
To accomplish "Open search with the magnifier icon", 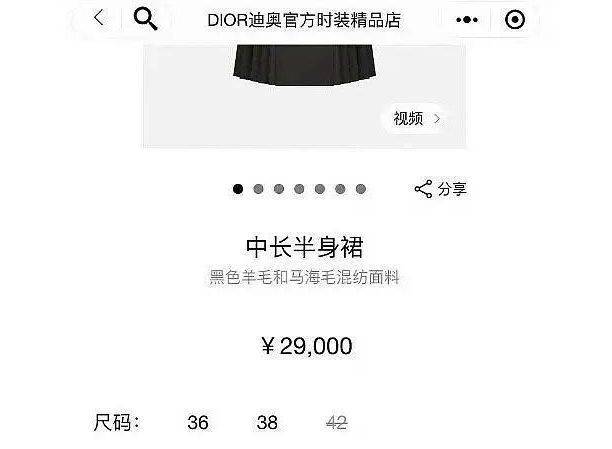I will tap(145, 19).
